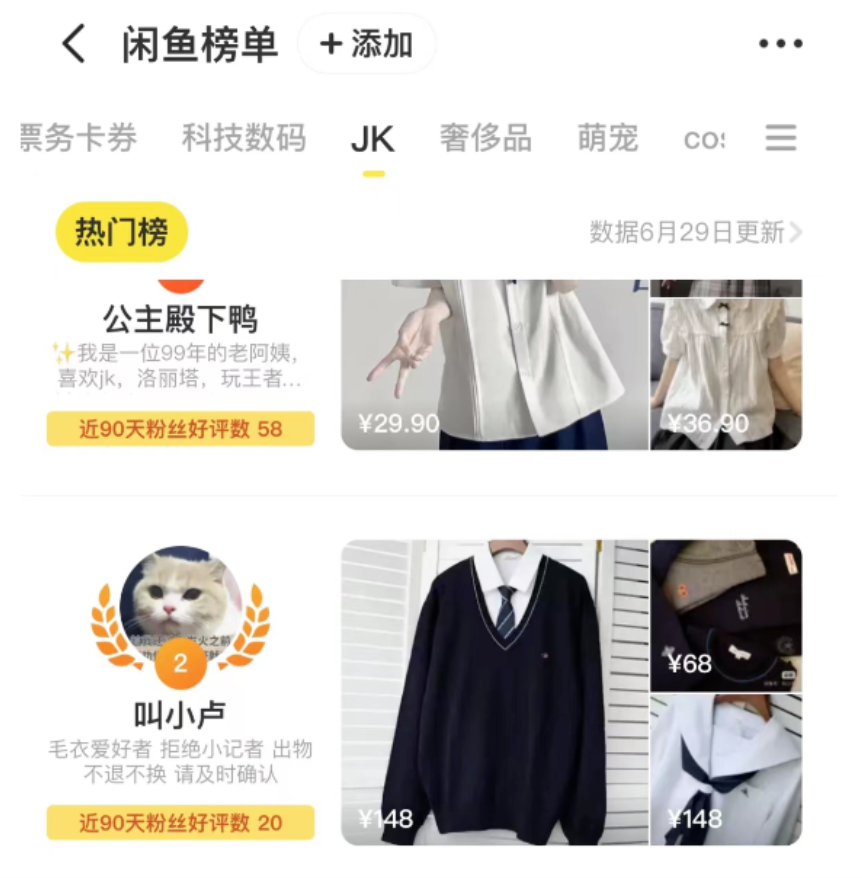862x878 pixels.
Task: Open the ¥148 sailor collar listing
Action: click(726, 770)
